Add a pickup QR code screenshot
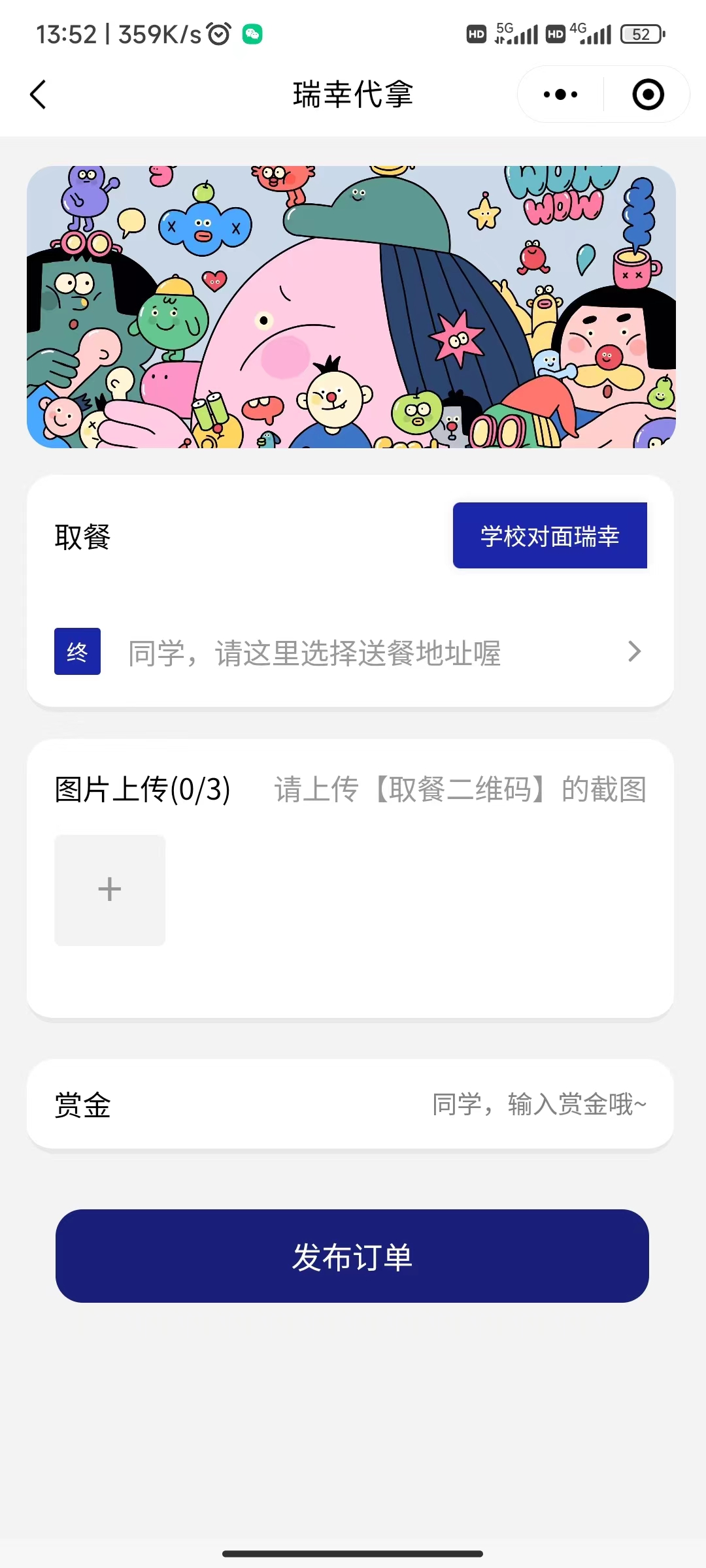Screen dimensions: 706x1568 click(110, 890)
